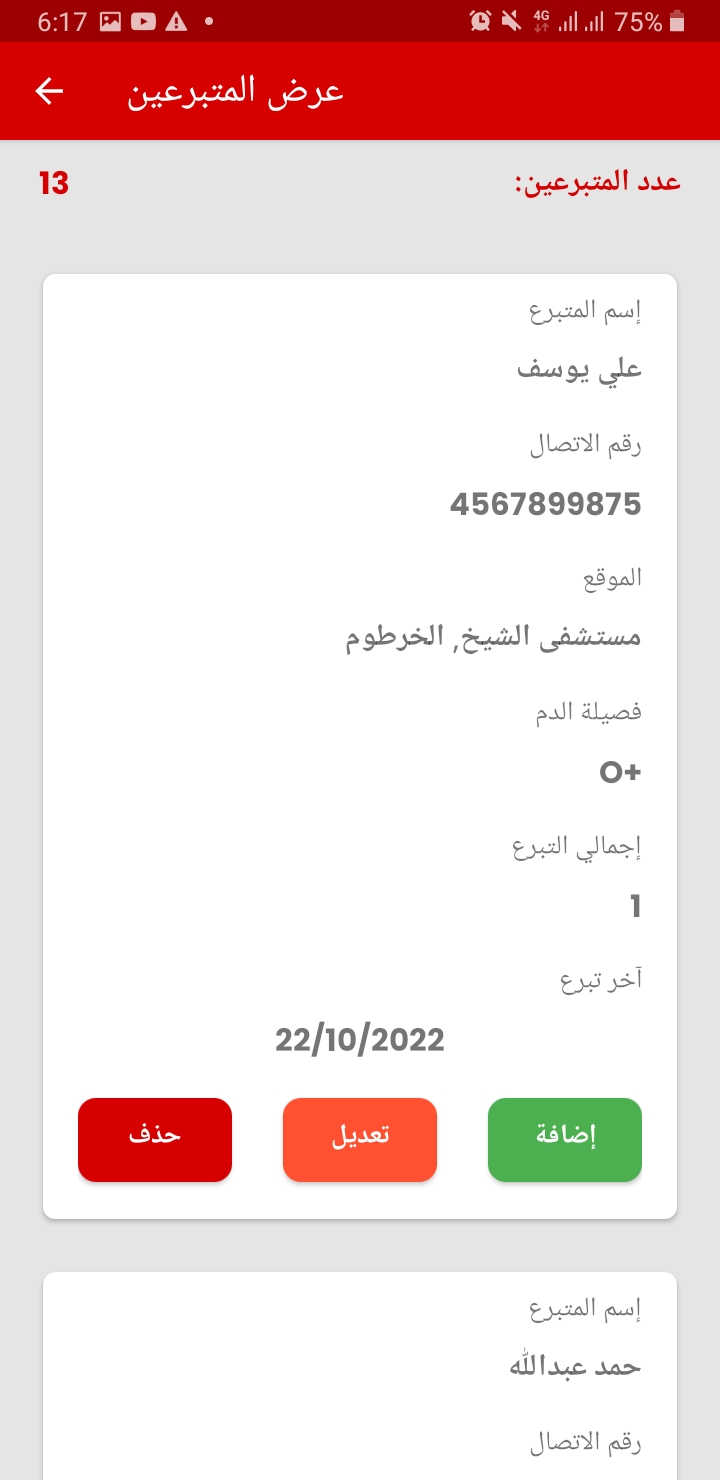This screenshot has width=720, height=1480.
Task: Tap the blood type O+ value
Action: pyautogui.click(x=619, y=771)
